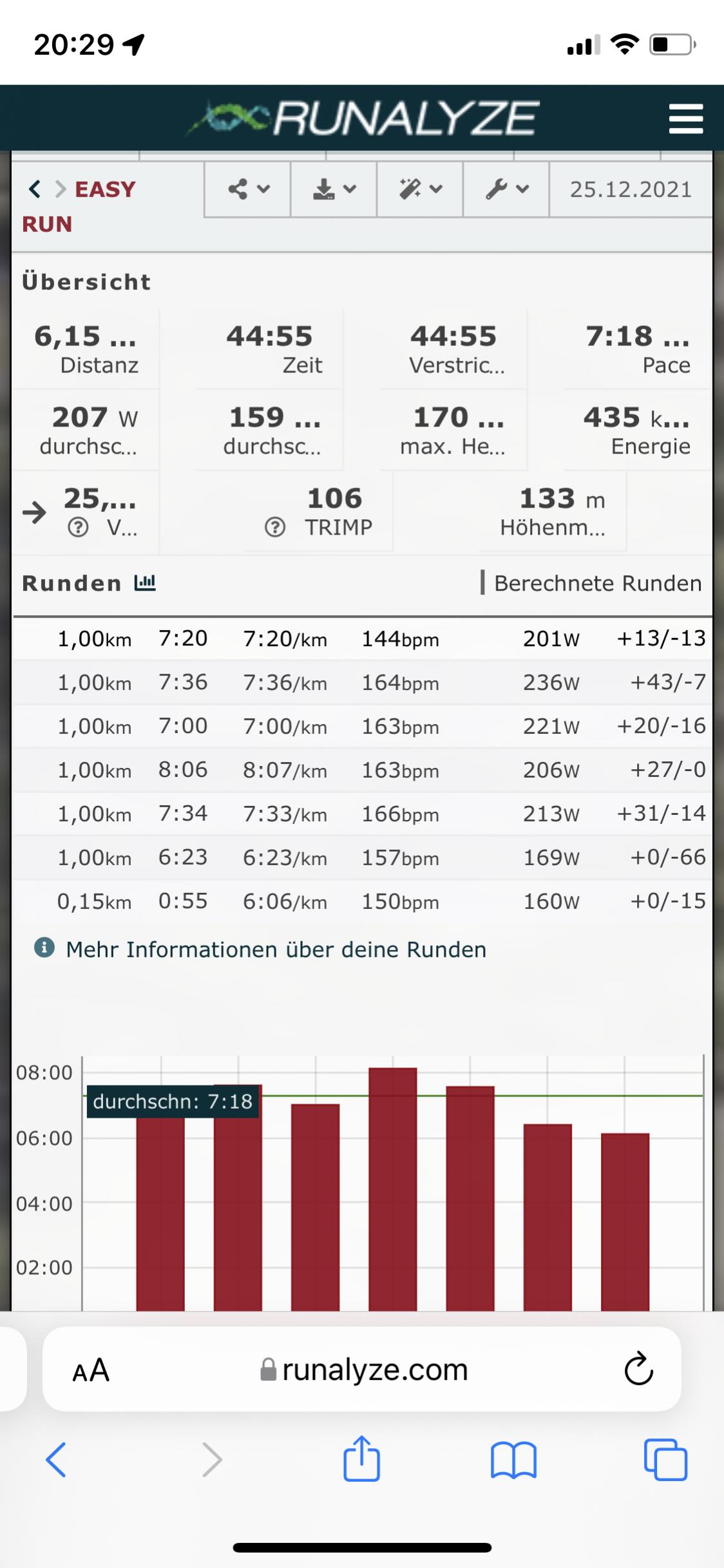
Task: Show all open Safari tabs
Action: click(x=665, y=1460)
